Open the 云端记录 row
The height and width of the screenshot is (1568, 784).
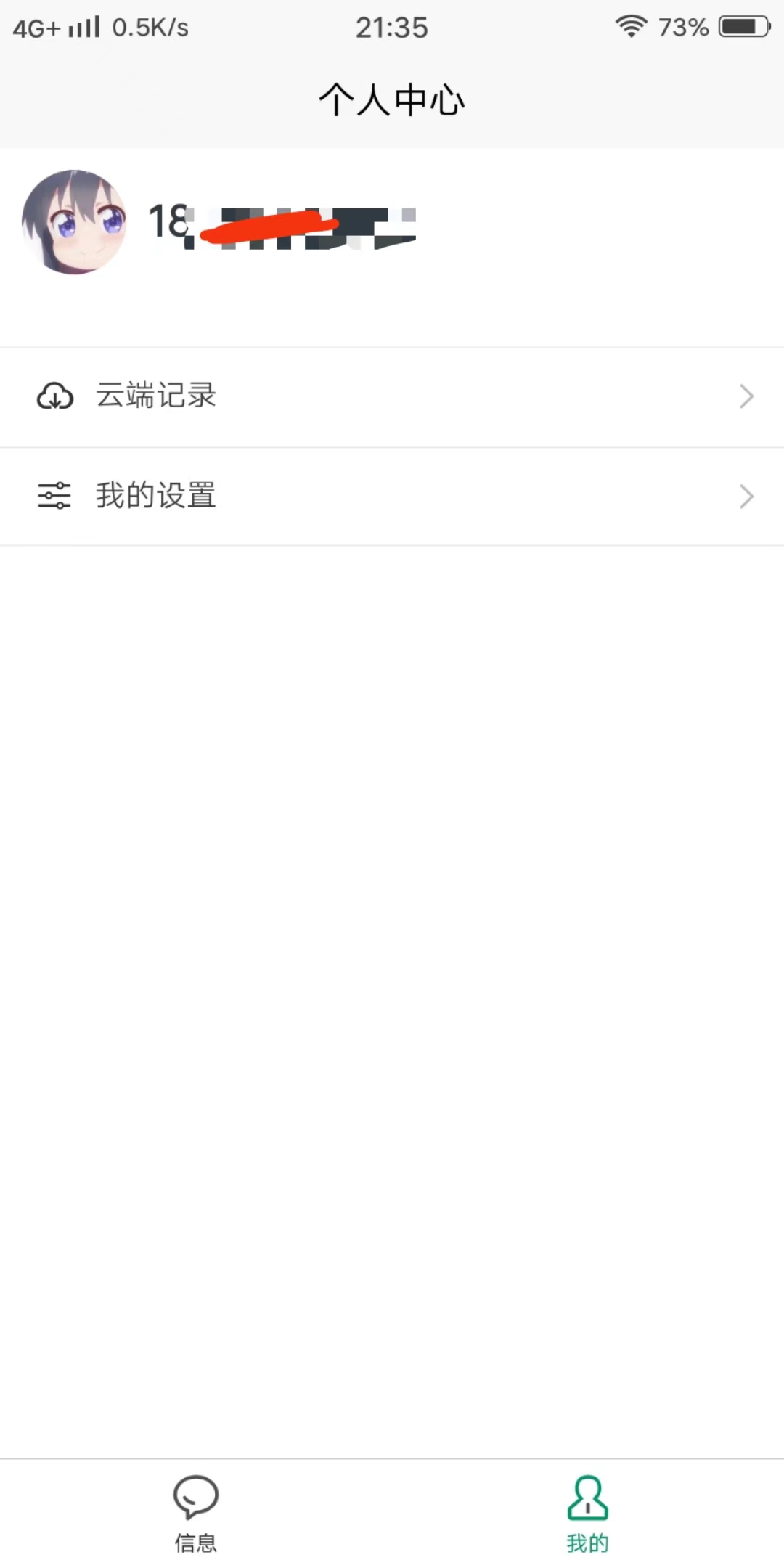click(x=392, y=396)
